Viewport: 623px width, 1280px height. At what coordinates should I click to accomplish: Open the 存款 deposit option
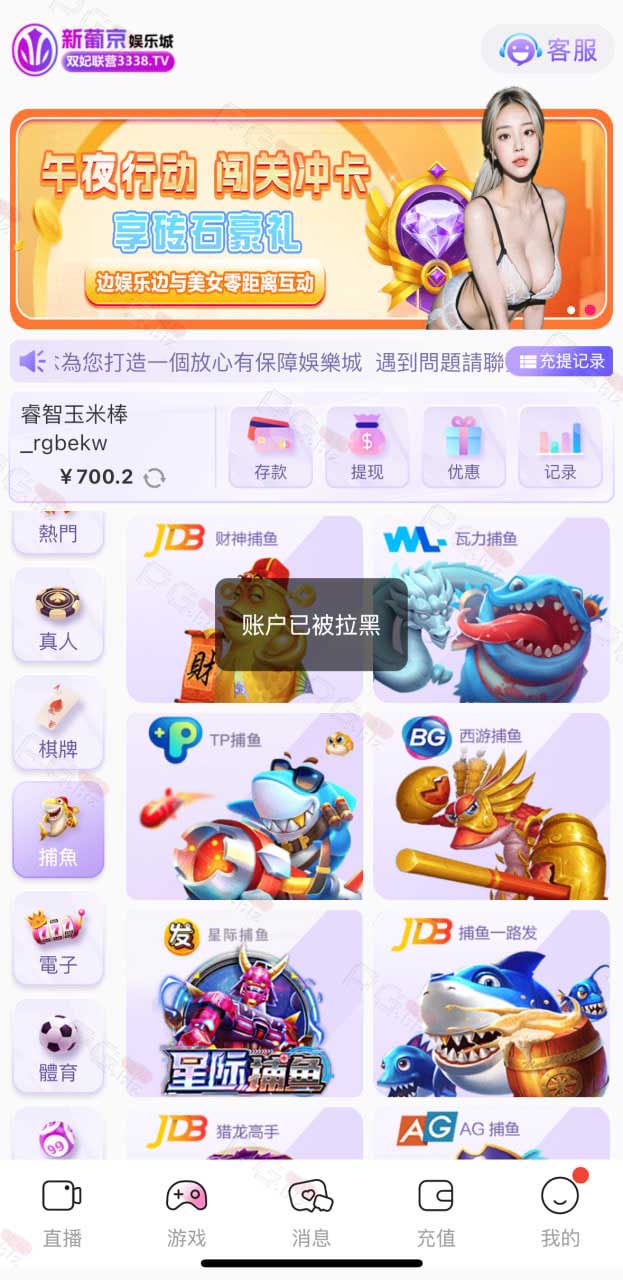[270, 446]
